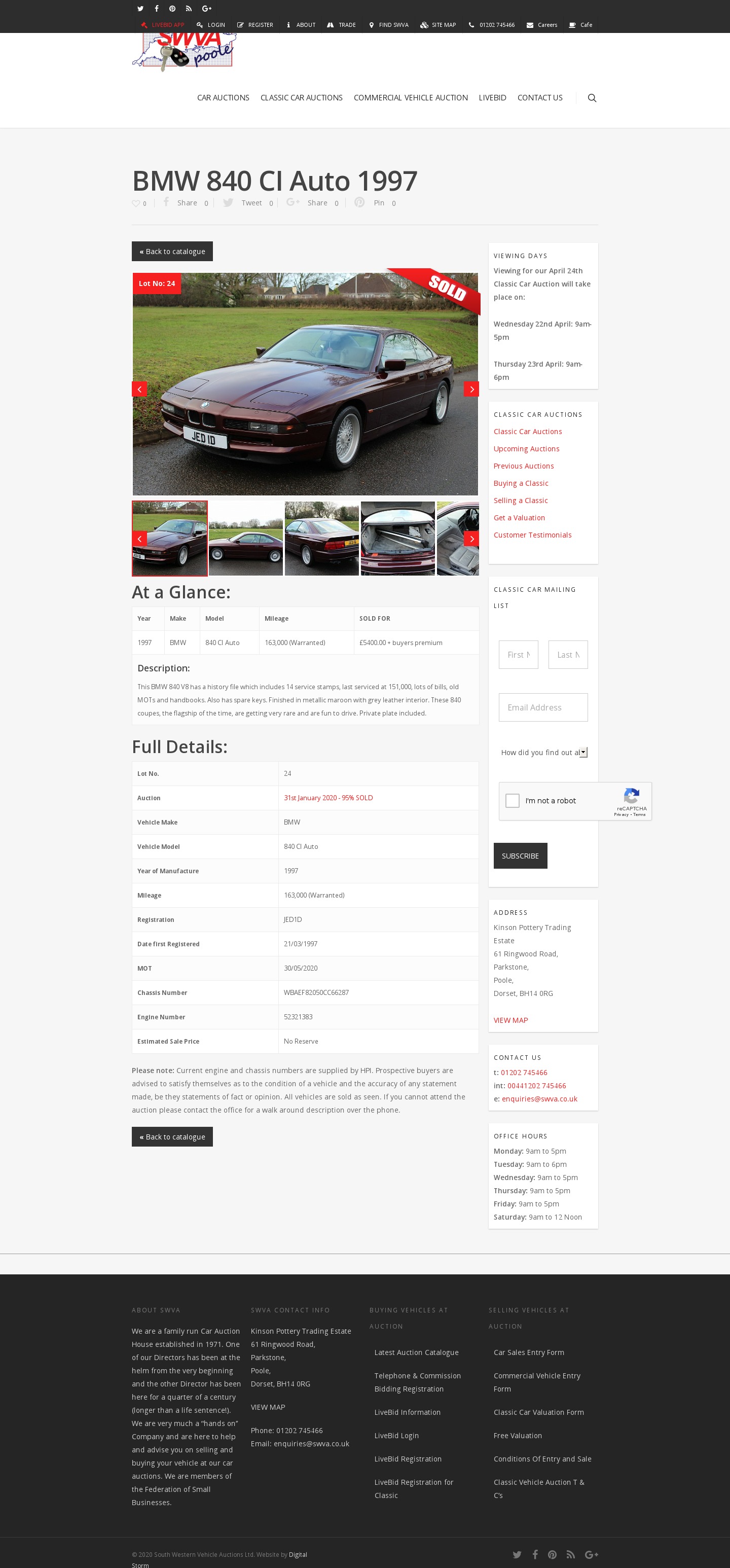Show the next main car photo
This screenshot has height=1568, width=730.
click(x=471, y=389)
